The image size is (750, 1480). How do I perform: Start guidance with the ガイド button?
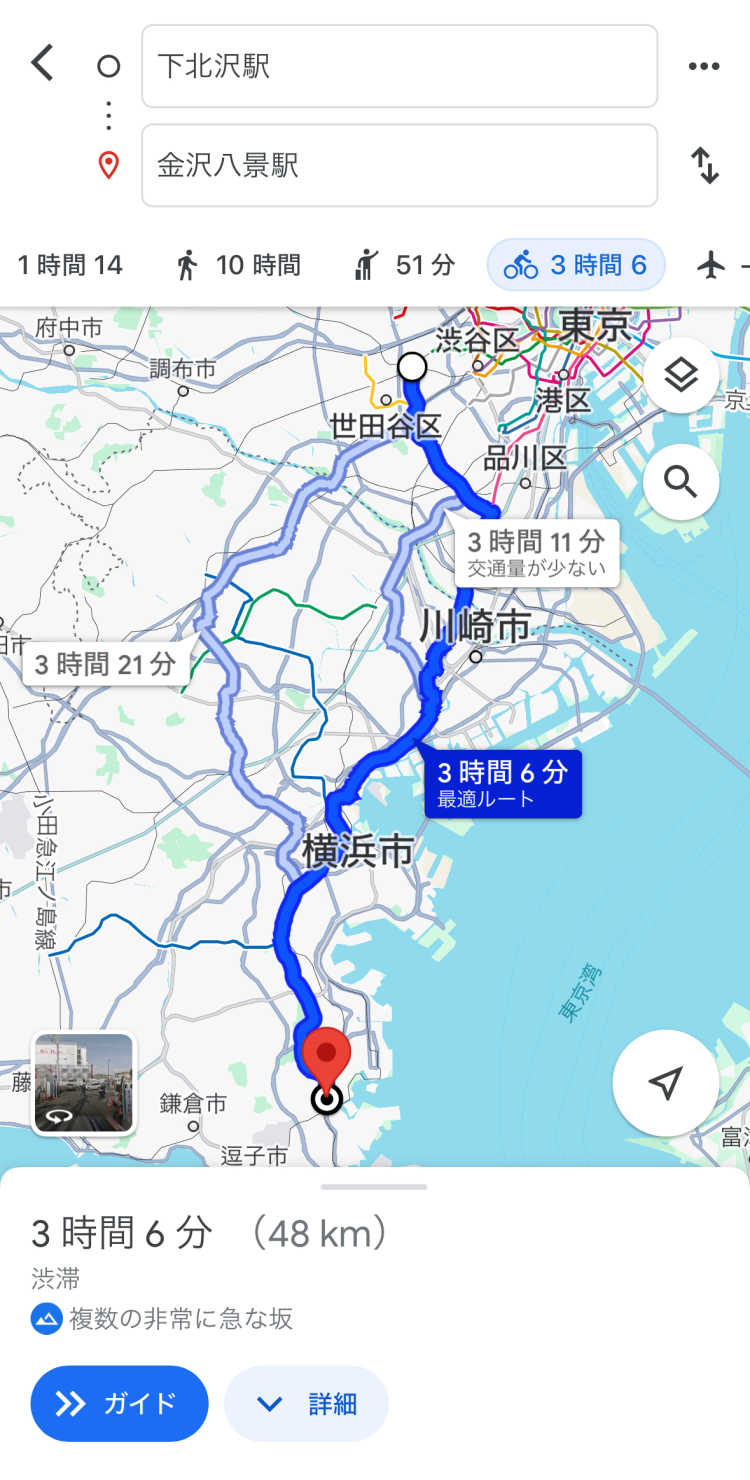[x=119, y=1403]
